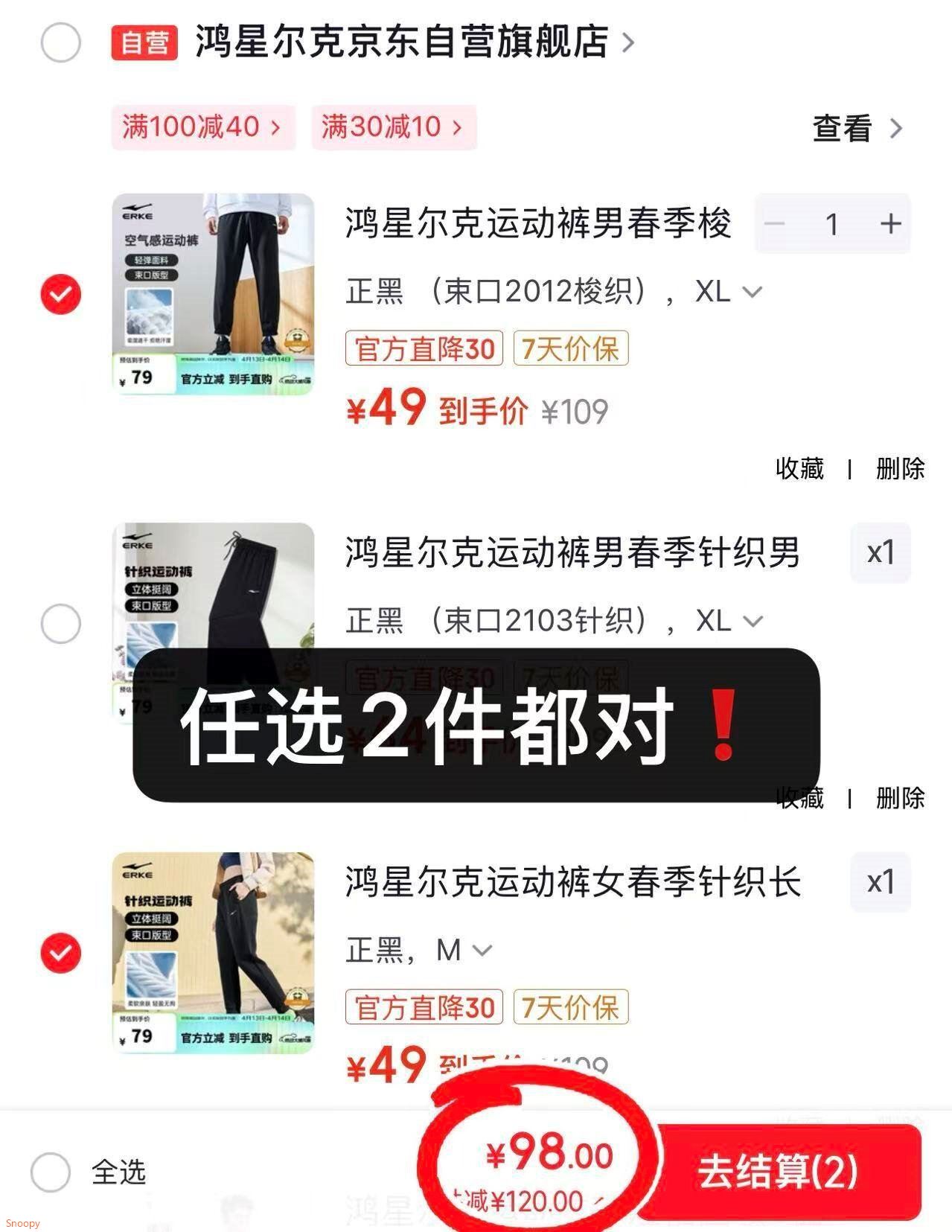Edit the x1 quantity of women's pants

880,882
